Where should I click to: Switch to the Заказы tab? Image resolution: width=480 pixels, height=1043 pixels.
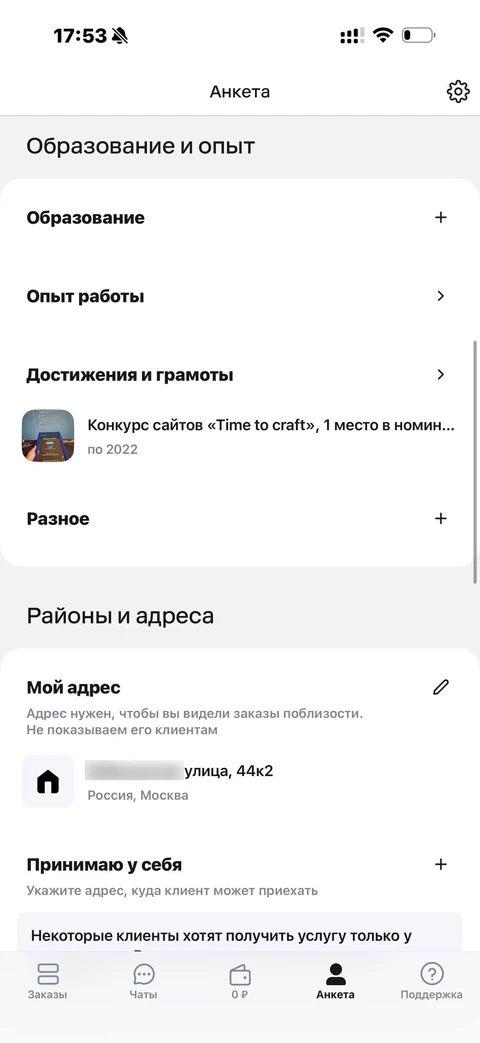pyautogui.click(x=47, y=981)
